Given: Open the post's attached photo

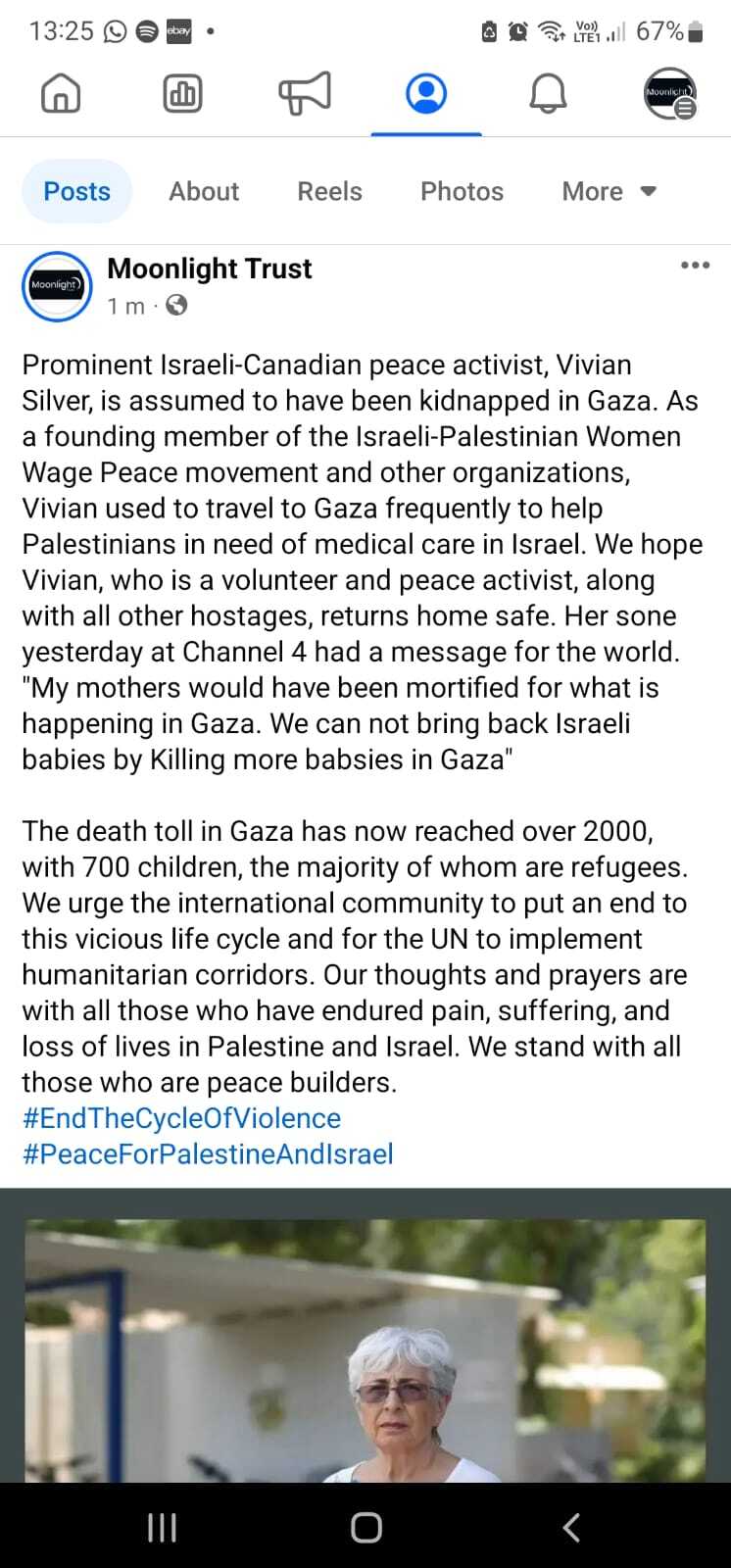Looking at the screenshot, I should 365,1352.
